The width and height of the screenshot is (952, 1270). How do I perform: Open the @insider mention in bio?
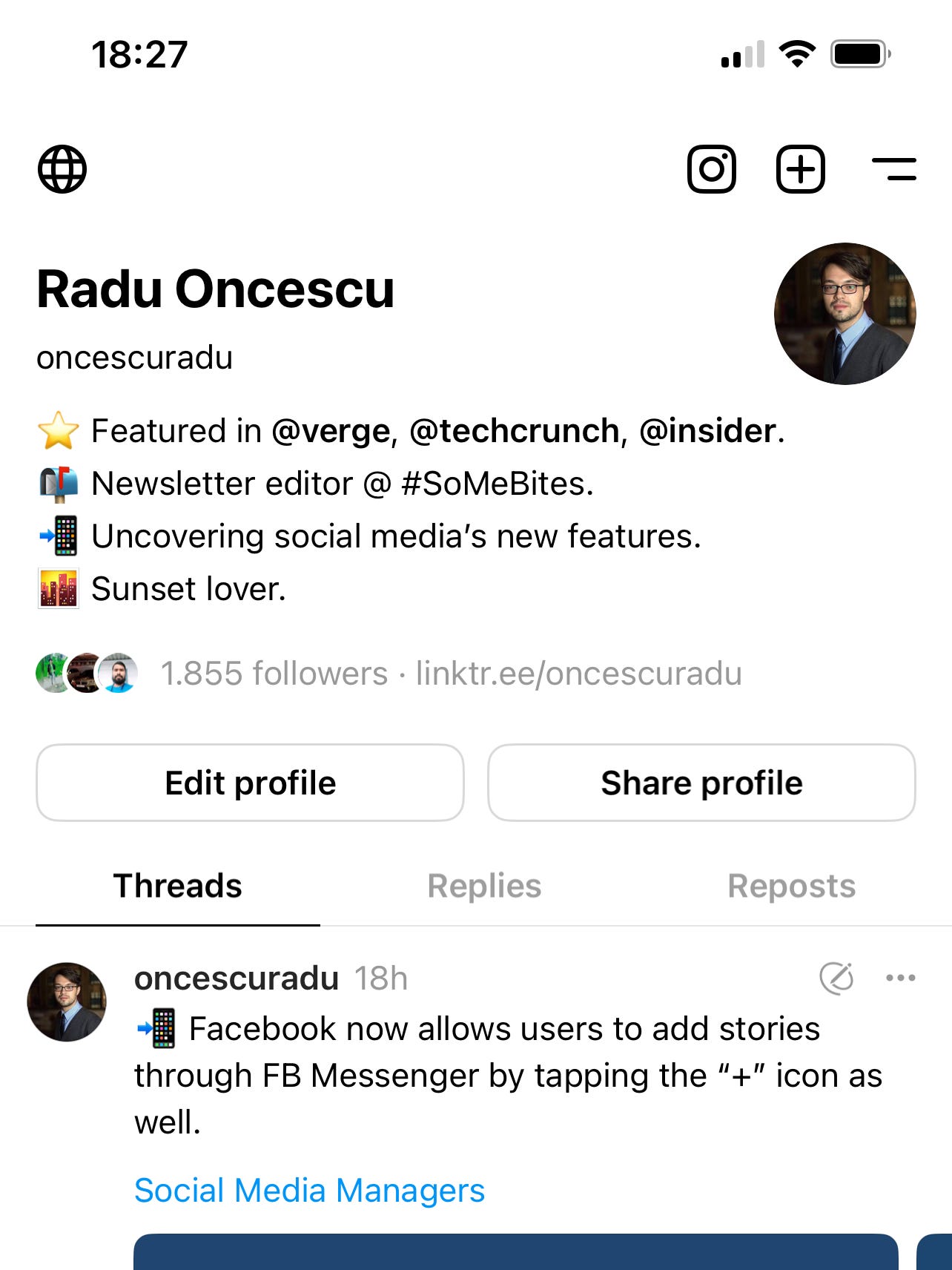point(707,431)
